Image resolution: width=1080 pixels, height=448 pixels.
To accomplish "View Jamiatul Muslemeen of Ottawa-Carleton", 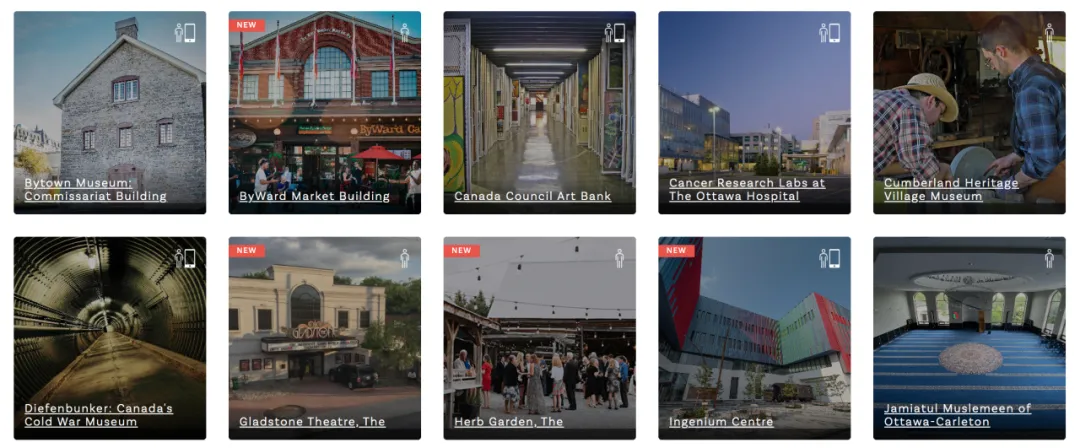I will [x=969, y=338].
